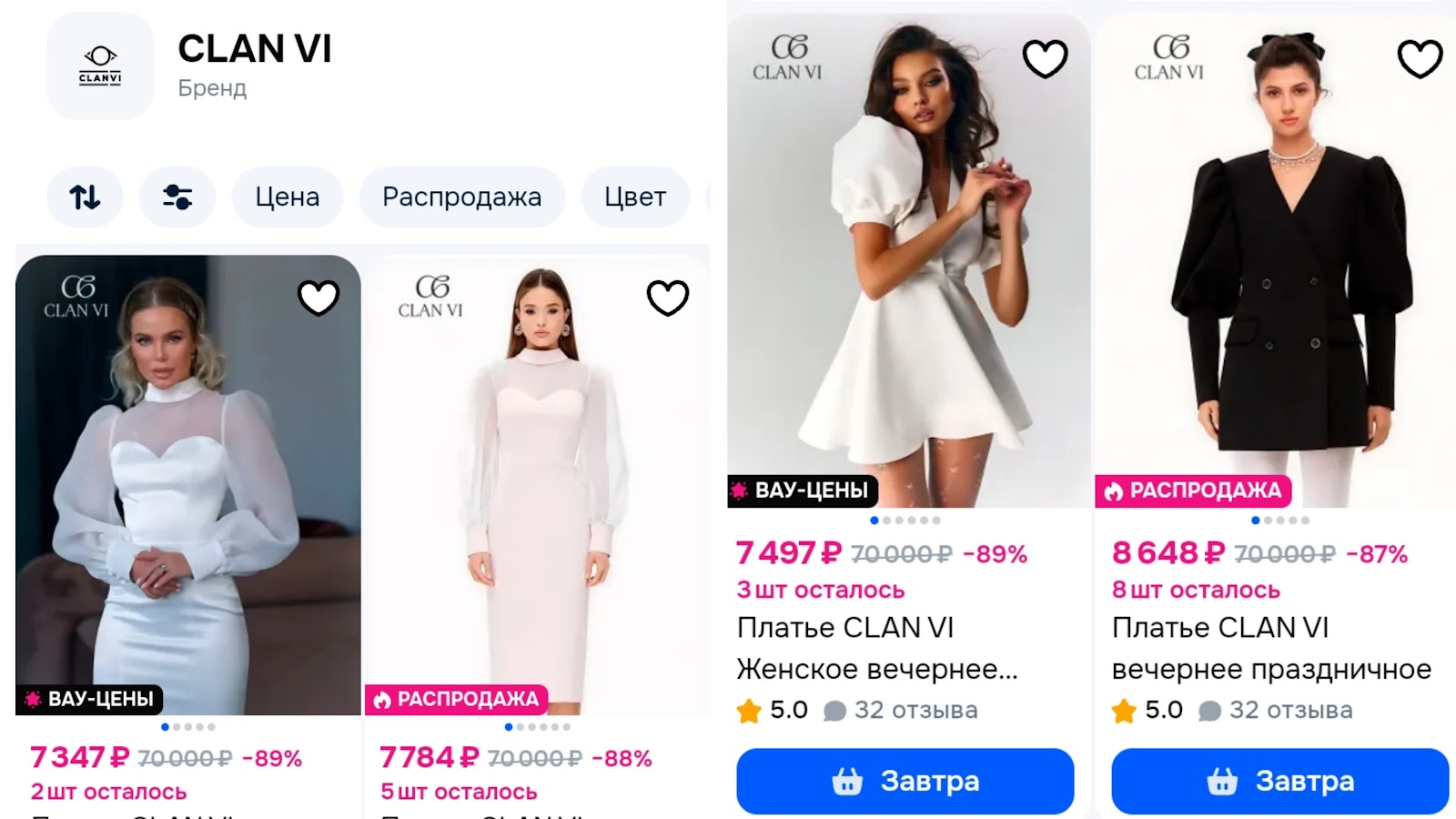This screenshot has width=1456, height=819.
Task: Add the 7 497 ₽ dress to cart via Завтра
Action: (905, 781)
